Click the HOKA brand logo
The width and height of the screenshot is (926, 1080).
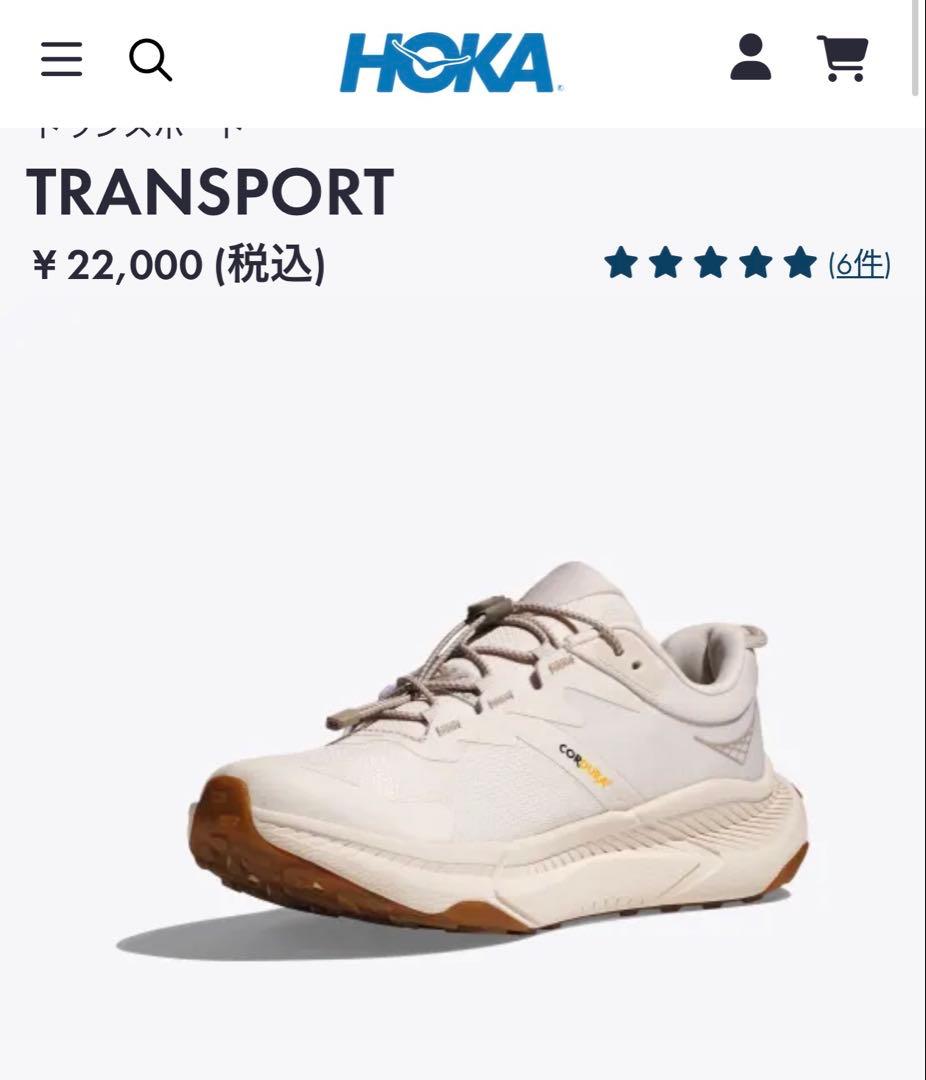(x=449, y=62)
